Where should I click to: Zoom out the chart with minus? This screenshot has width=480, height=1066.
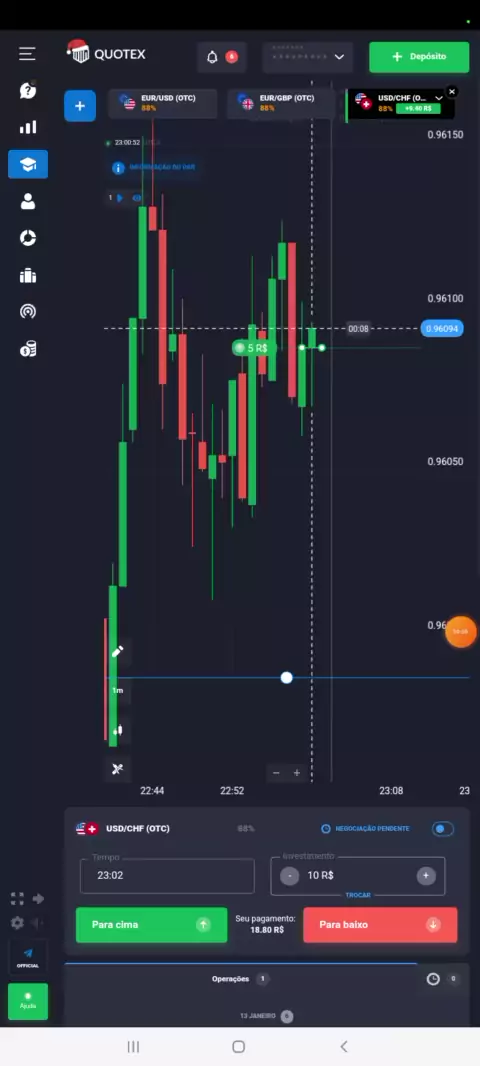[x=276, y=773]
